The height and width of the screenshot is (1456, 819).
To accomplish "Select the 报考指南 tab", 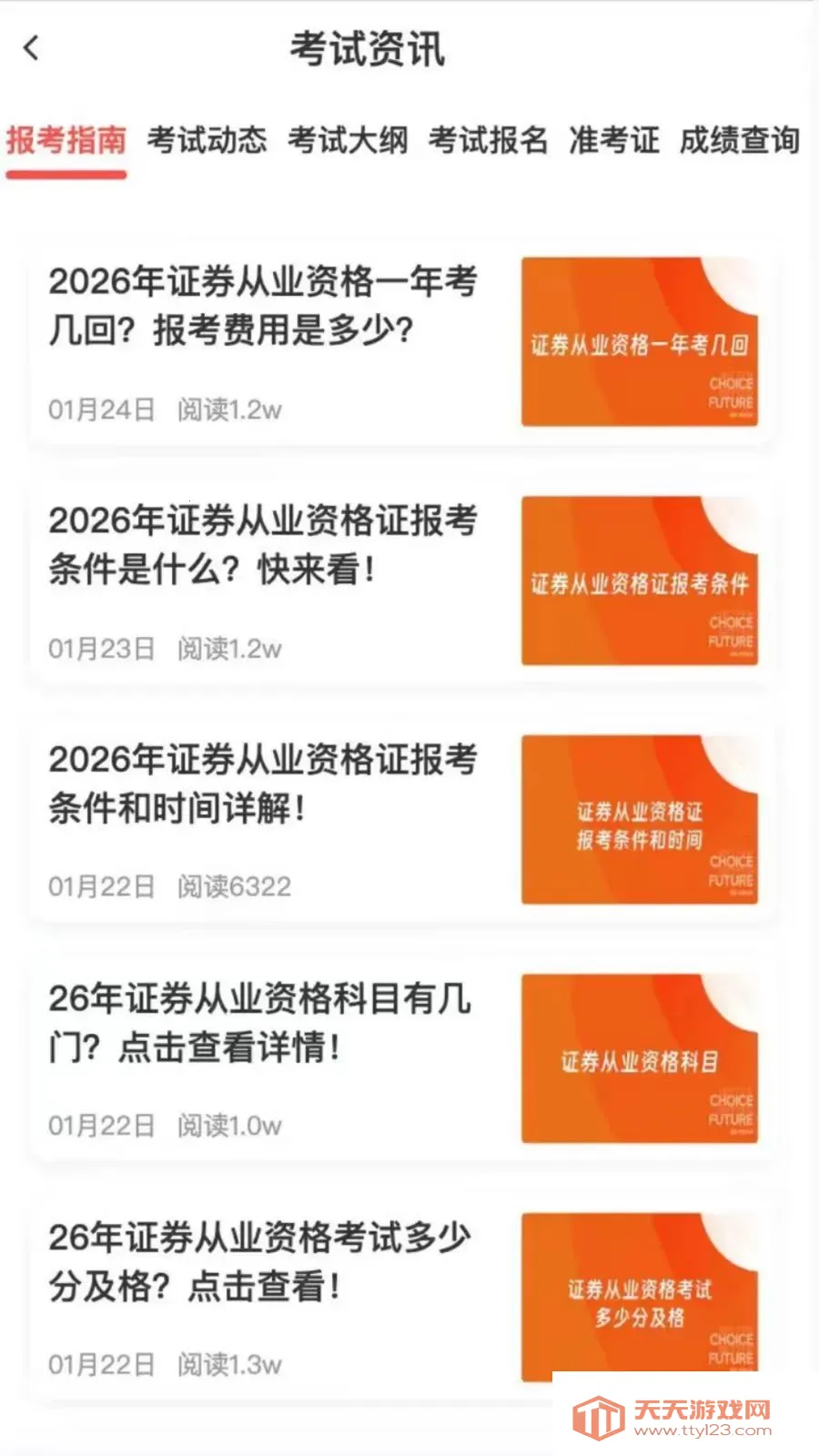I will click(x=66, y=141).
